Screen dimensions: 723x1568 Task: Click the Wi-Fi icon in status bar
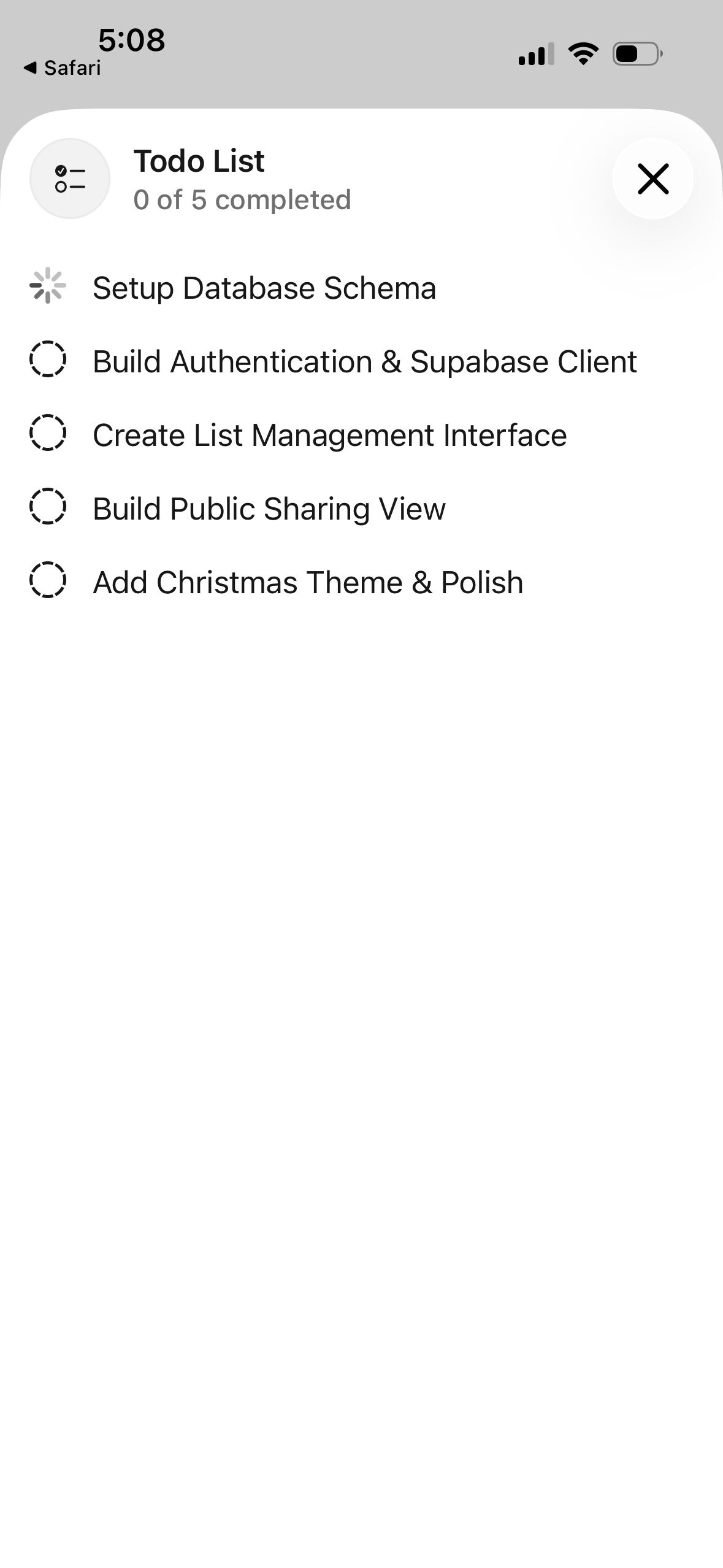pos(582,55)
